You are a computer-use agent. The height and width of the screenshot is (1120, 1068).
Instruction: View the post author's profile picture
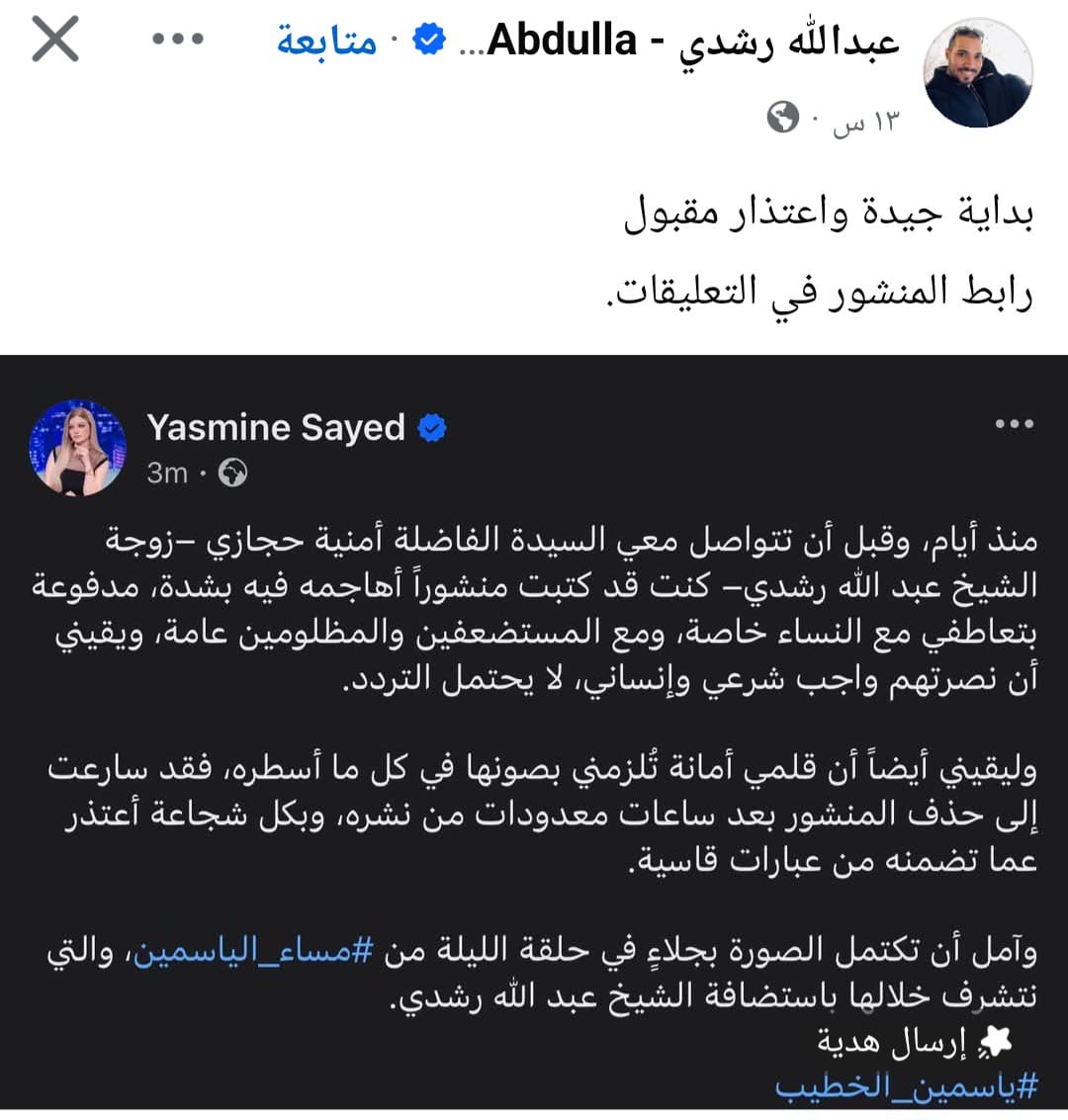977,72
